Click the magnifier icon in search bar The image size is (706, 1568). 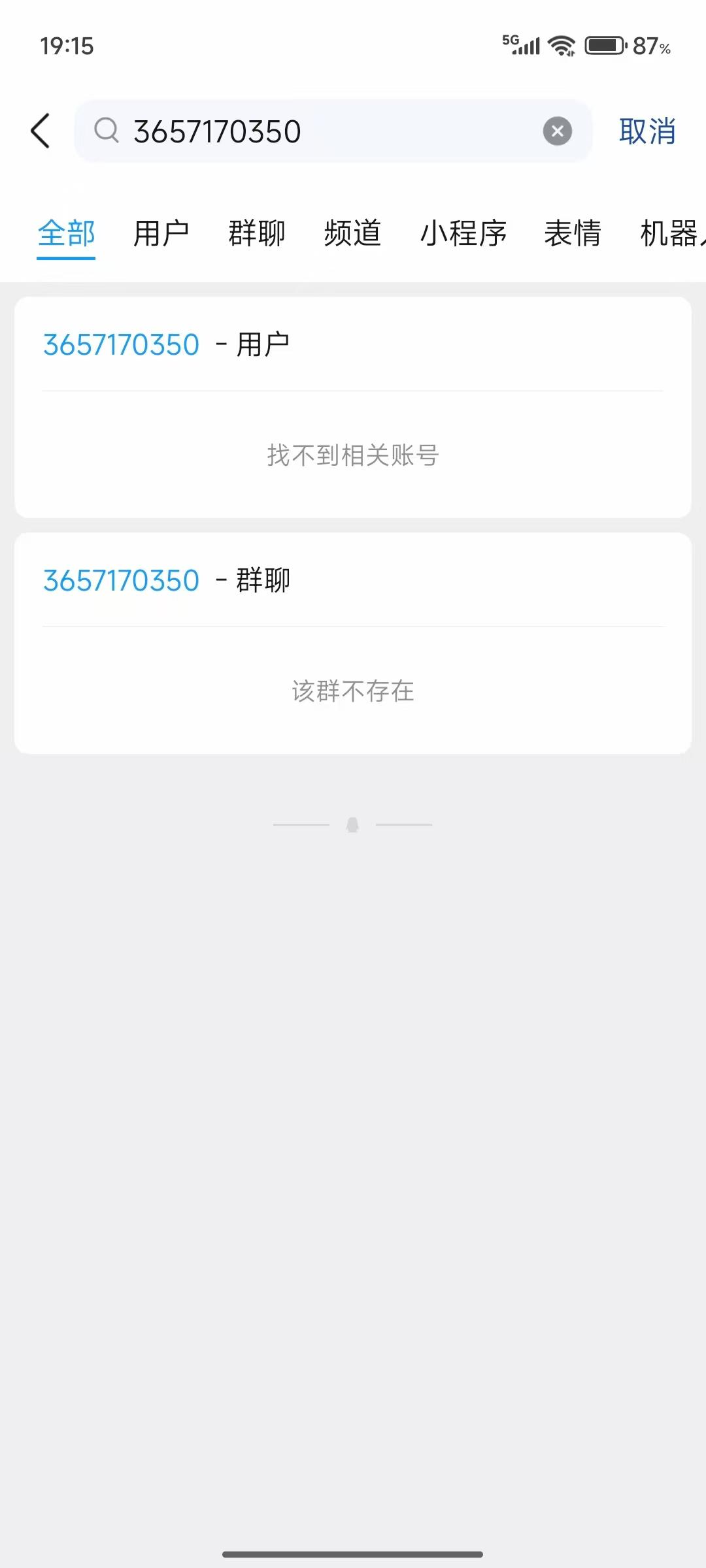tap(107, 131)
